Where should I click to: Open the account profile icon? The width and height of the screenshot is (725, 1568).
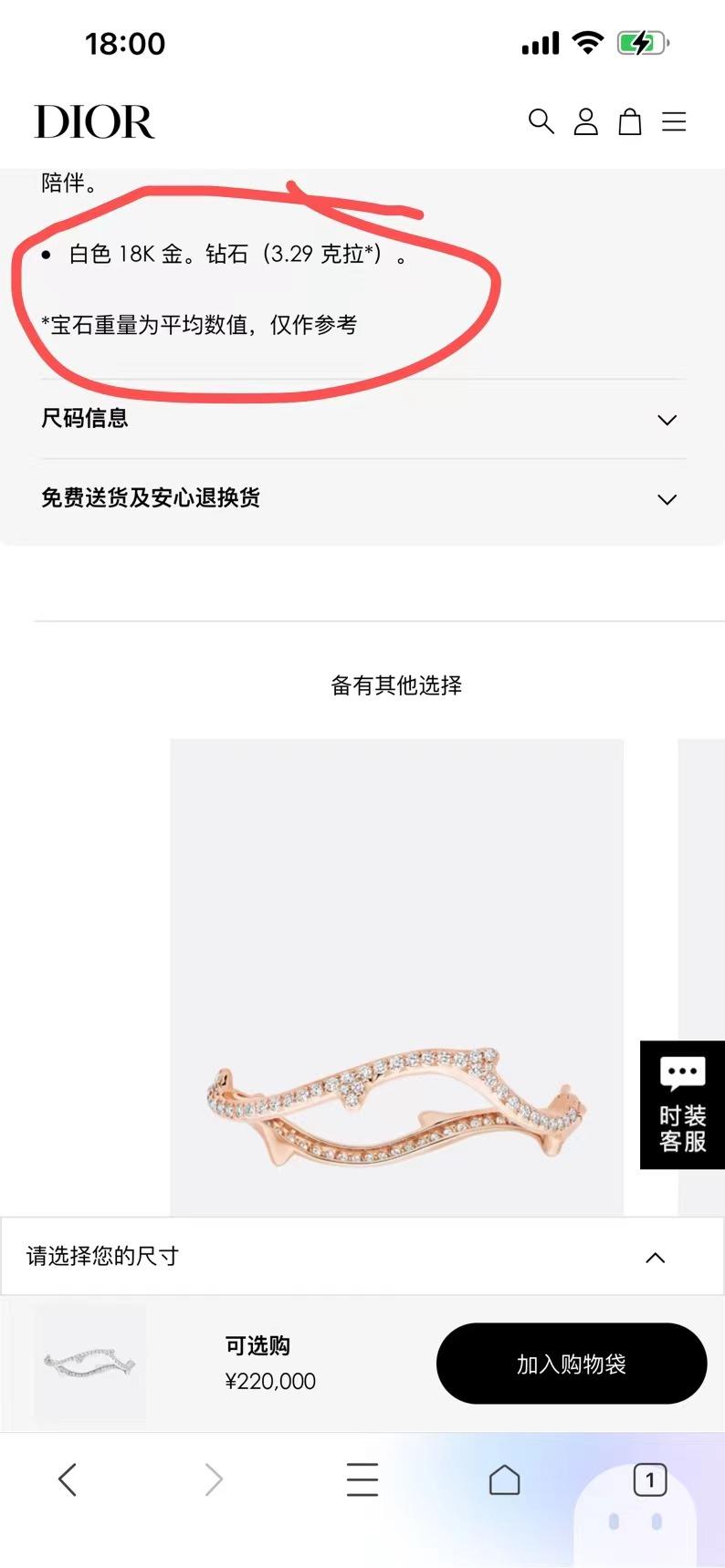[x=585, y=121]
